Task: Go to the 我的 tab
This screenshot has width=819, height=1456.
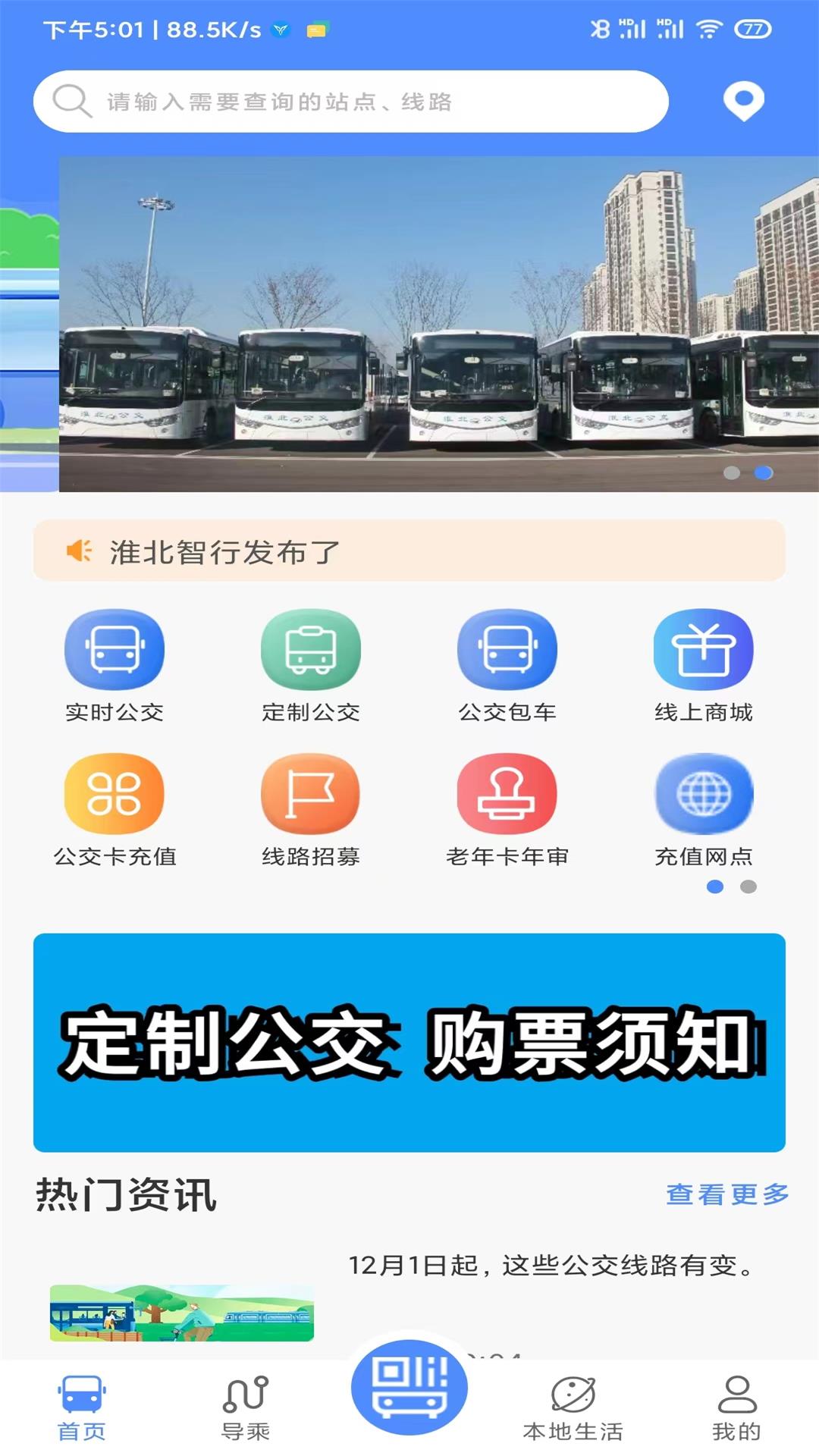Action: (736, 1408)
